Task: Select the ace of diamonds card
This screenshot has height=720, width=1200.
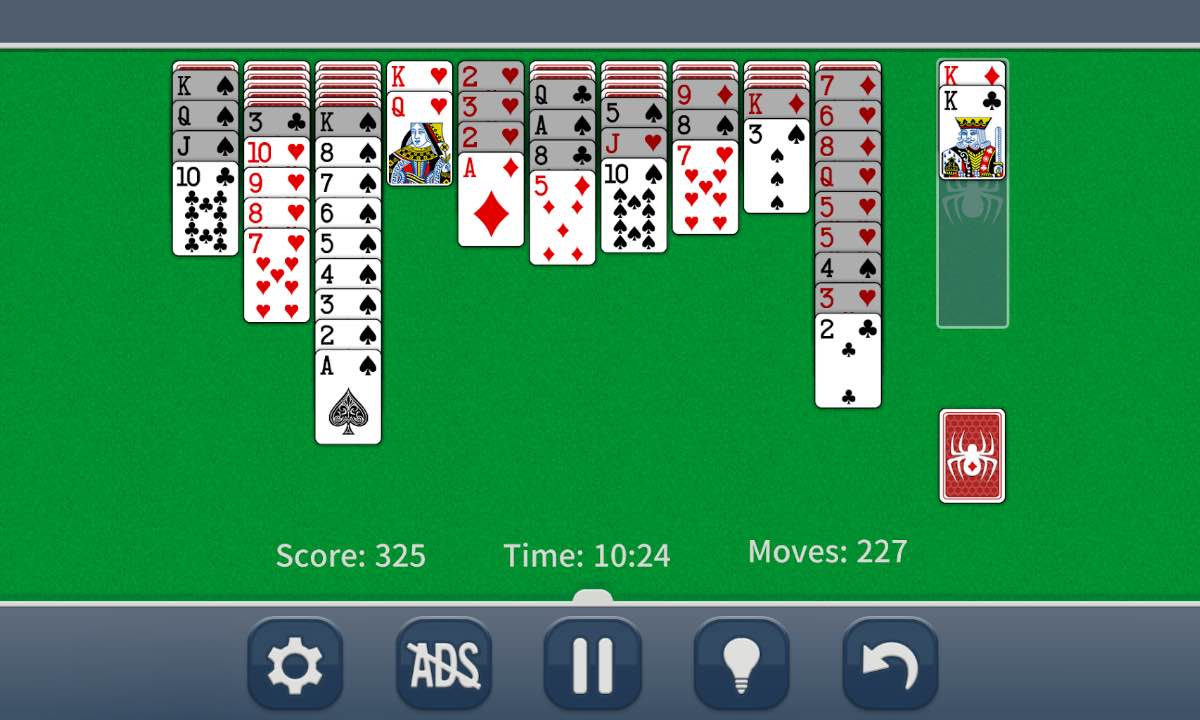Action: [x=491, y=203]
